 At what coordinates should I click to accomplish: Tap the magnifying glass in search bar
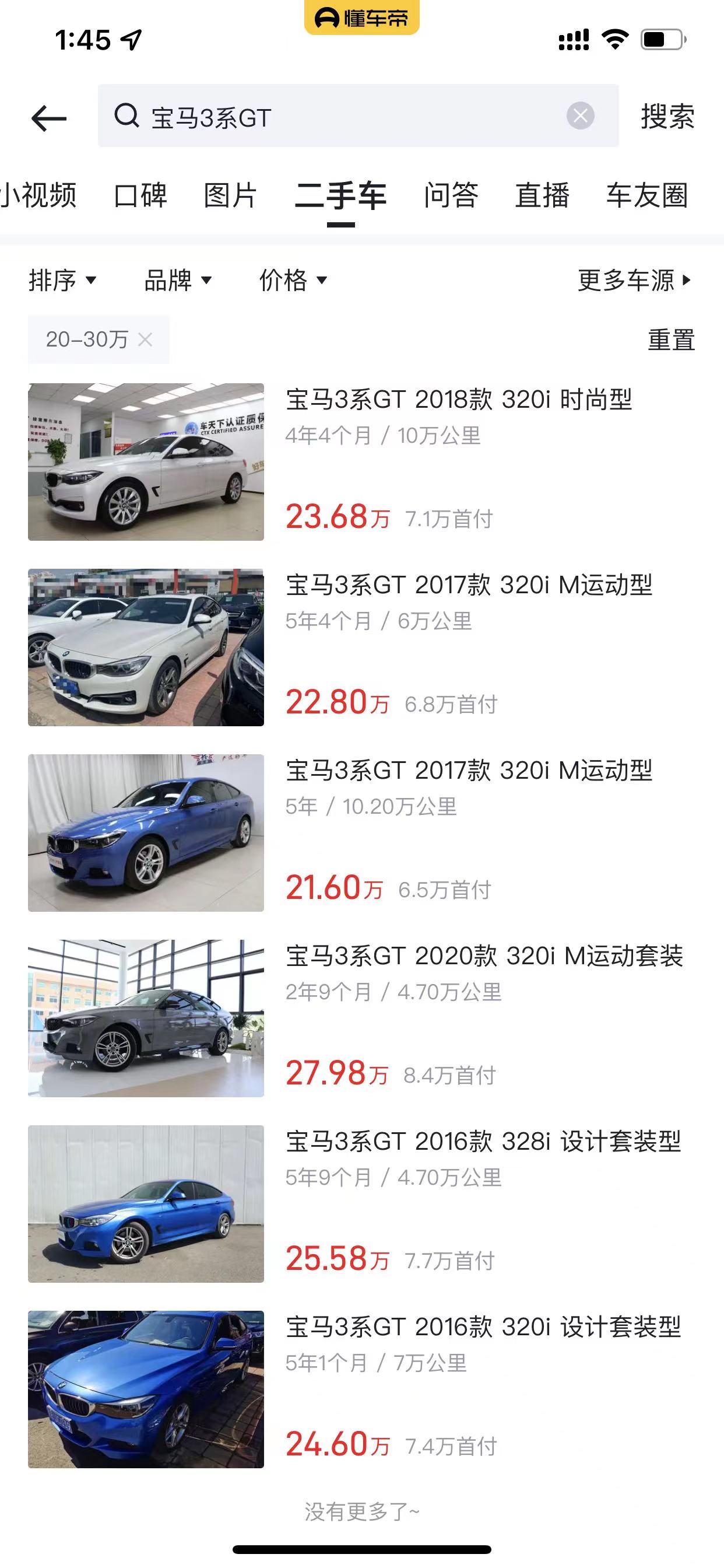[x=126, y=117]
